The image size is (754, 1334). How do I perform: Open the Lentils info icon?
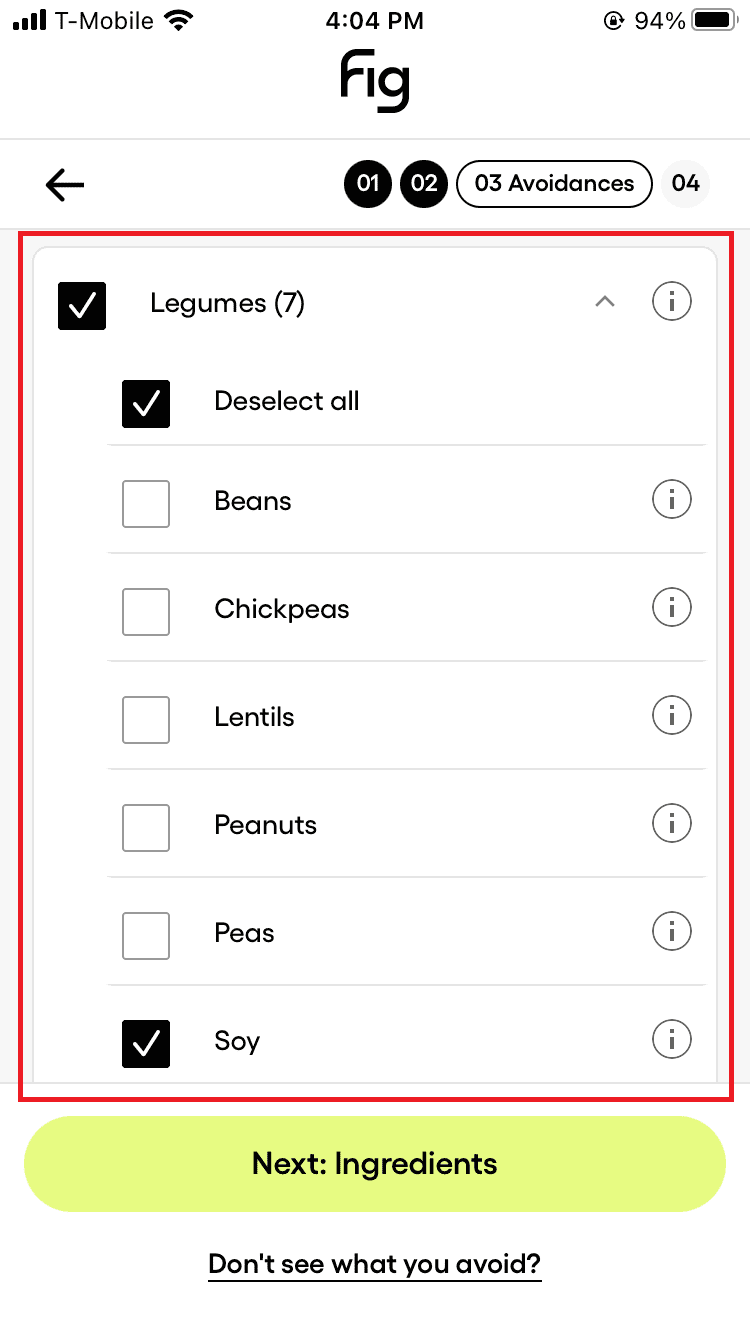click(x=671, y=715)
